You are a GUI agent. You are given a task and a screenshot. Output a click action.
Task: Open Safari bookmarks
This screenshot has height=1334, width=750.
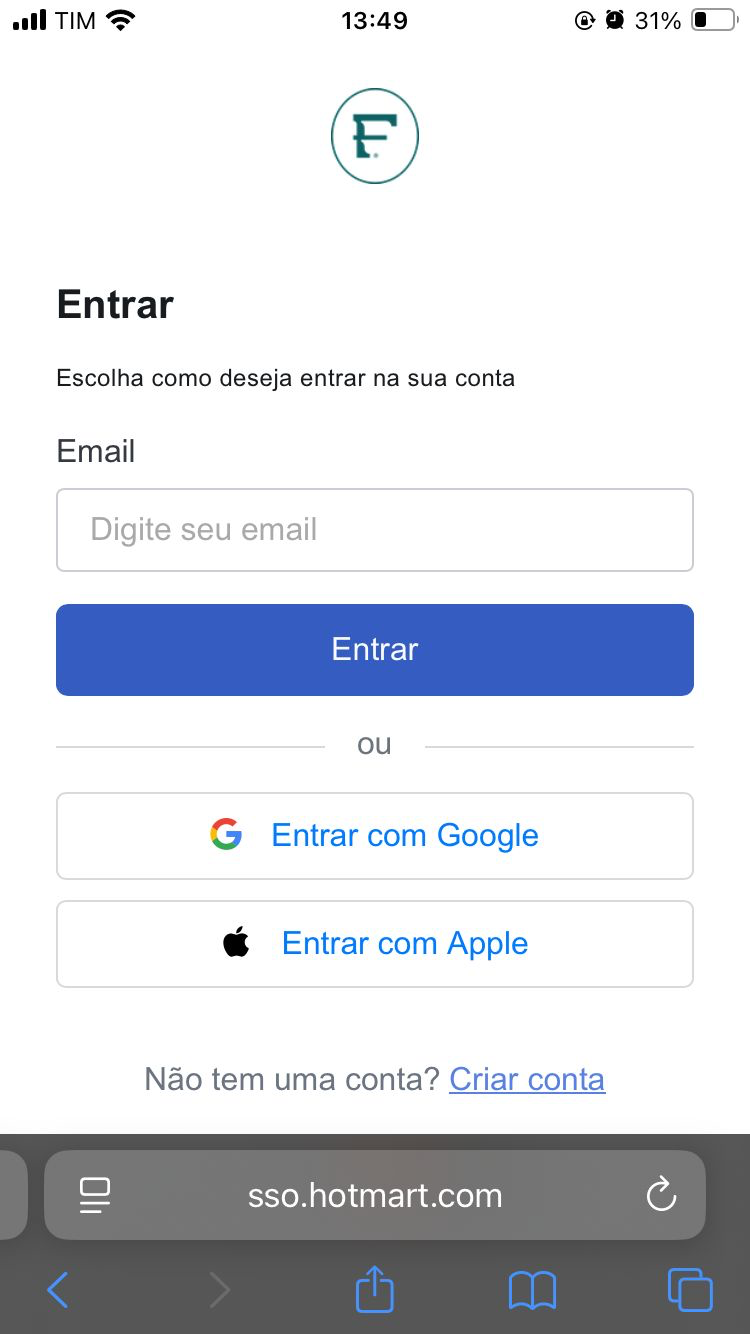click(x=532, y=1290)
